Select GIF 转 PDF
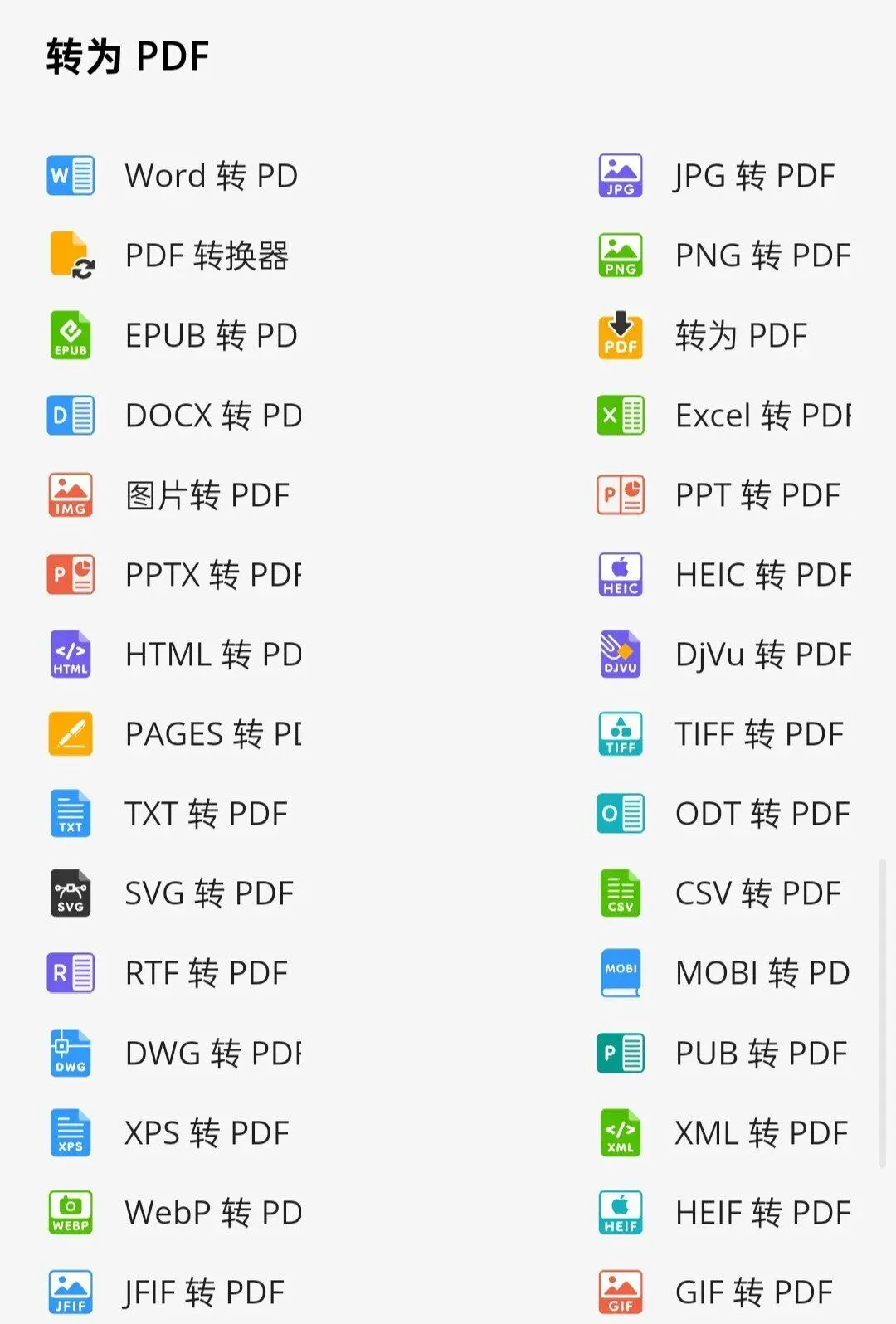The height and width of the screenshot is (1324, 896). point(715,1292)
